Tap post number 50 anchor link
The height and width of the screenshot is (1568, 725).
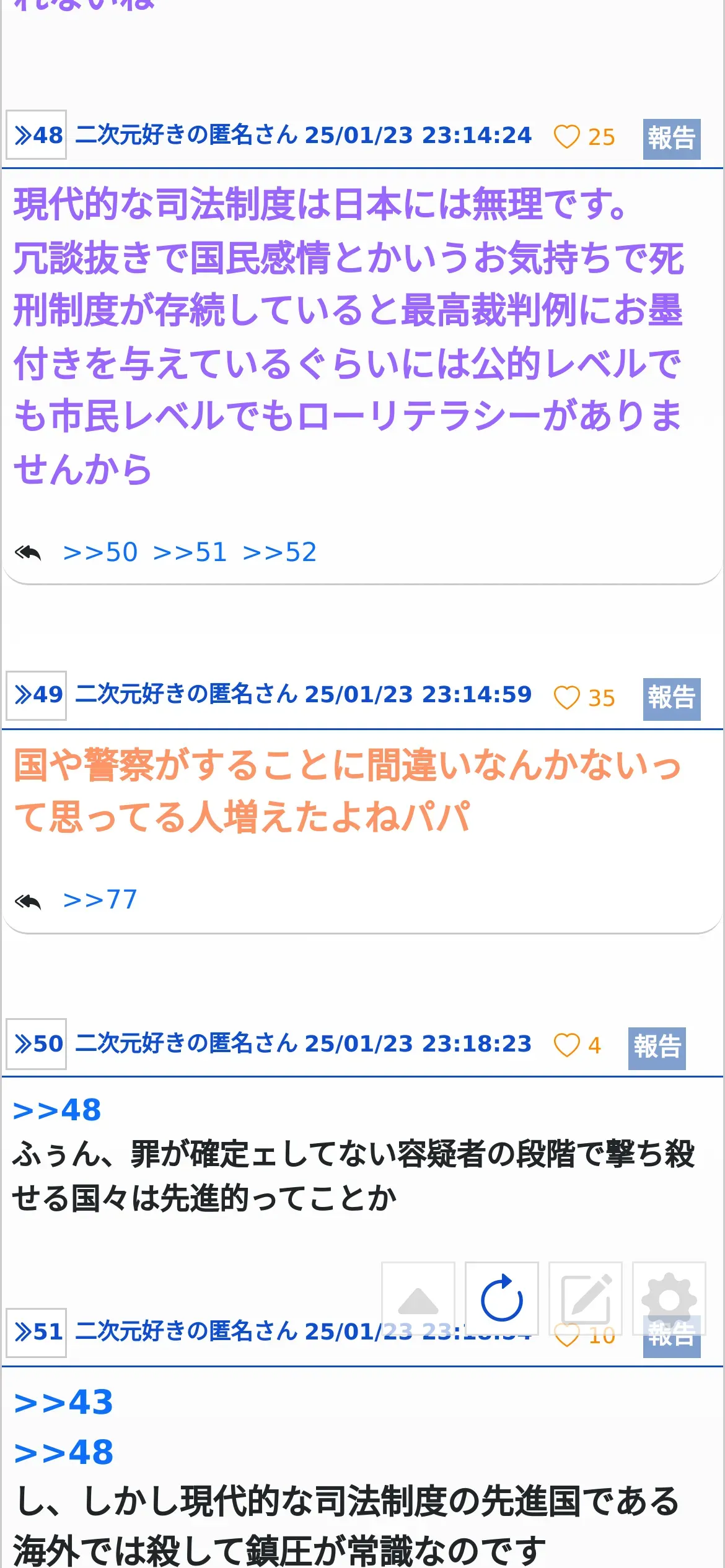37,1043
